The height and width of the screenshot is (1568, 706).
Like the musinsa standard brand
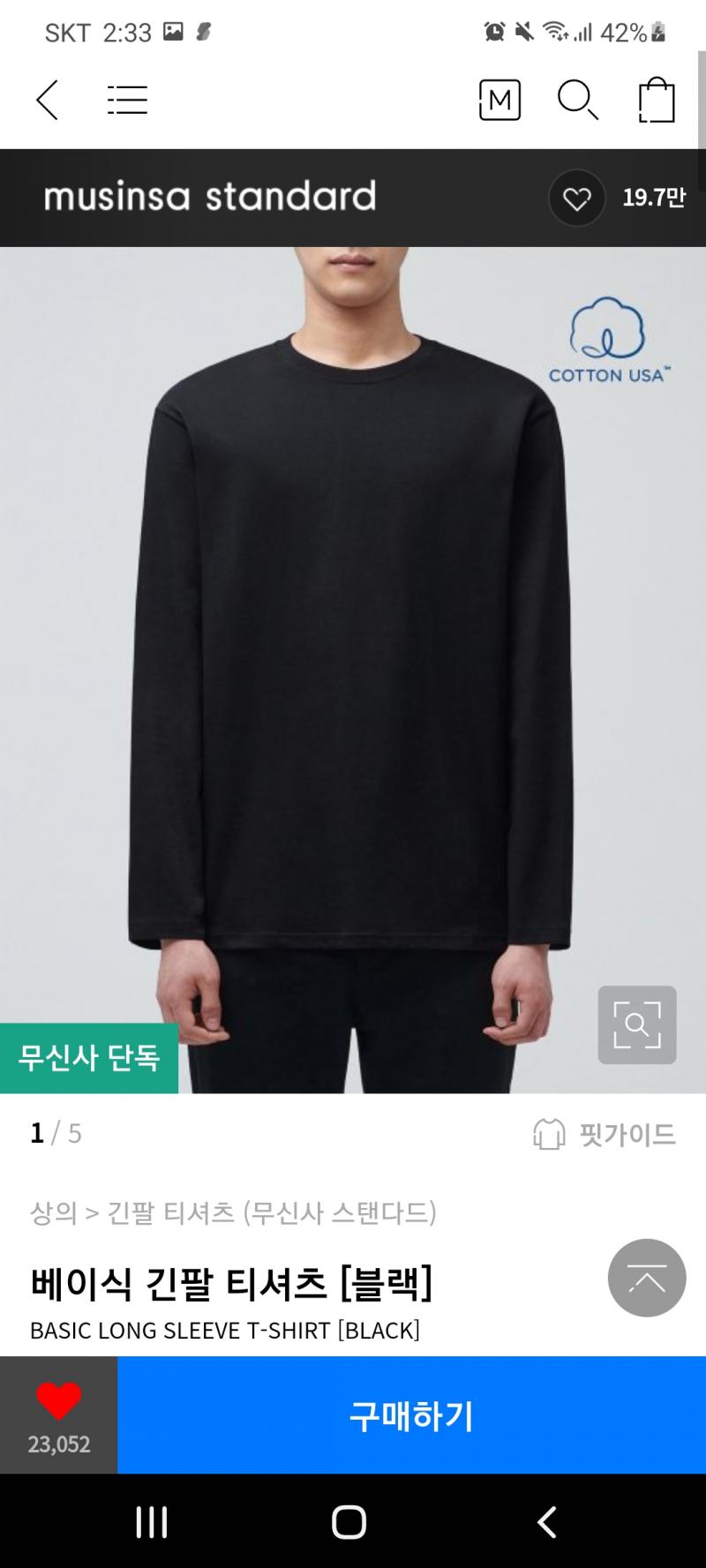tap(577, 198)
